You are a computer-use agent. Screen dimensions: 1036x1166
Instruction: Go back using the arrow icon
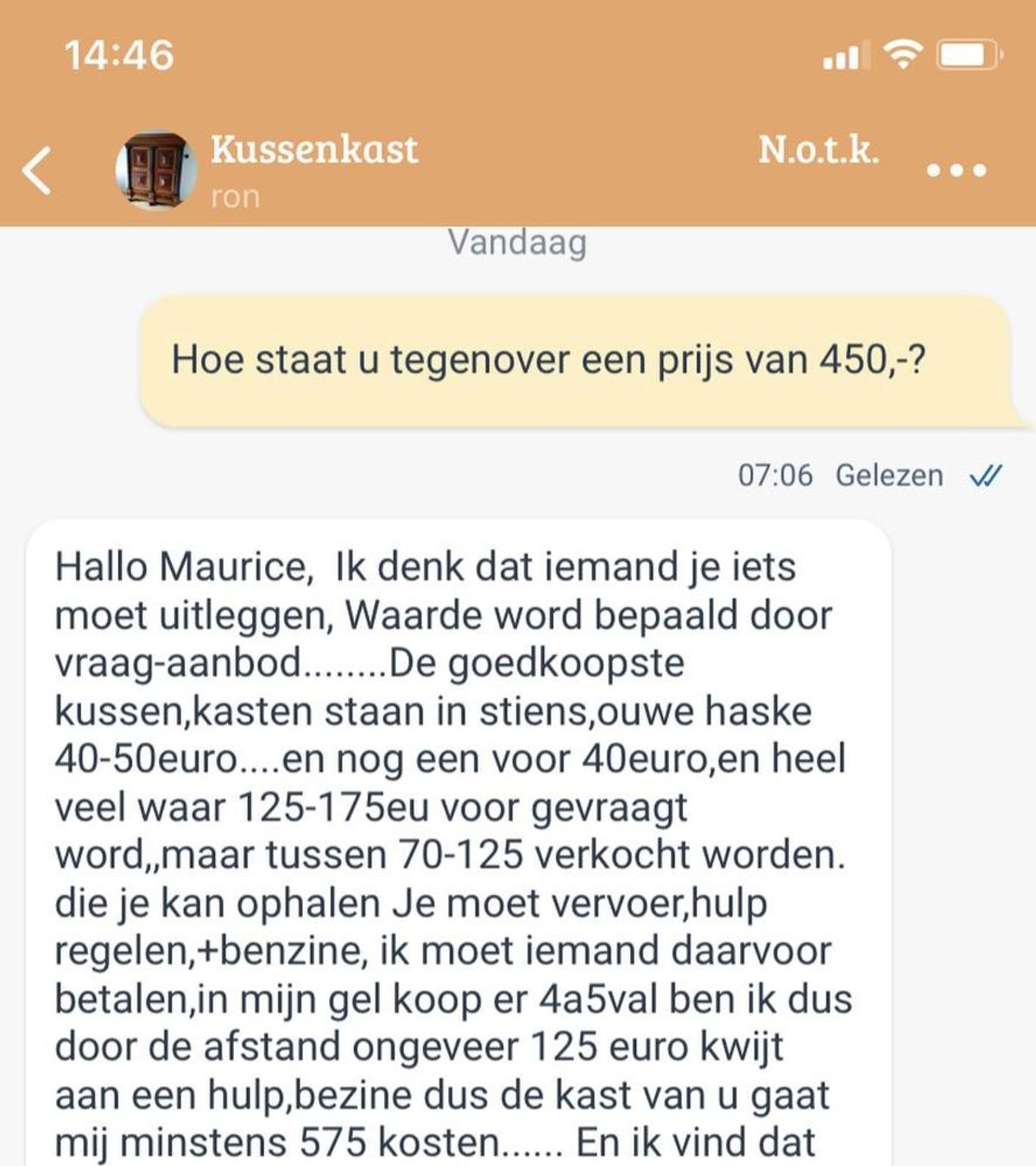pyautogui.click(x=38, y=170)
